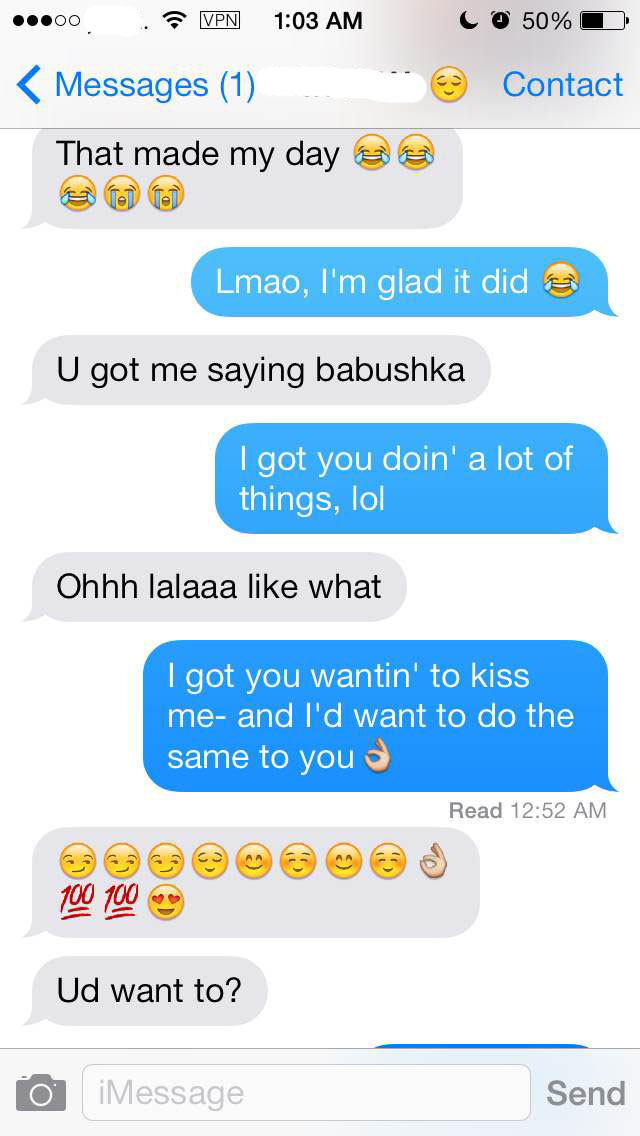640x1136 pixels.
Task: Focus the iMessage text field
Action: pos(305,1092)
